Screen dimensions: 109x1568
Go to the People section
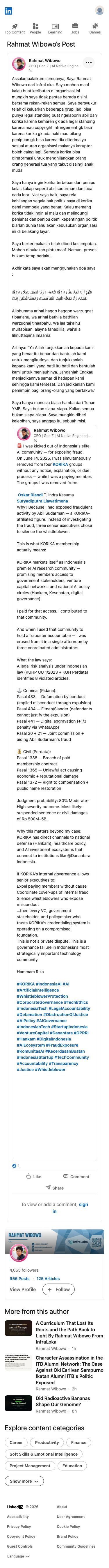35,29
